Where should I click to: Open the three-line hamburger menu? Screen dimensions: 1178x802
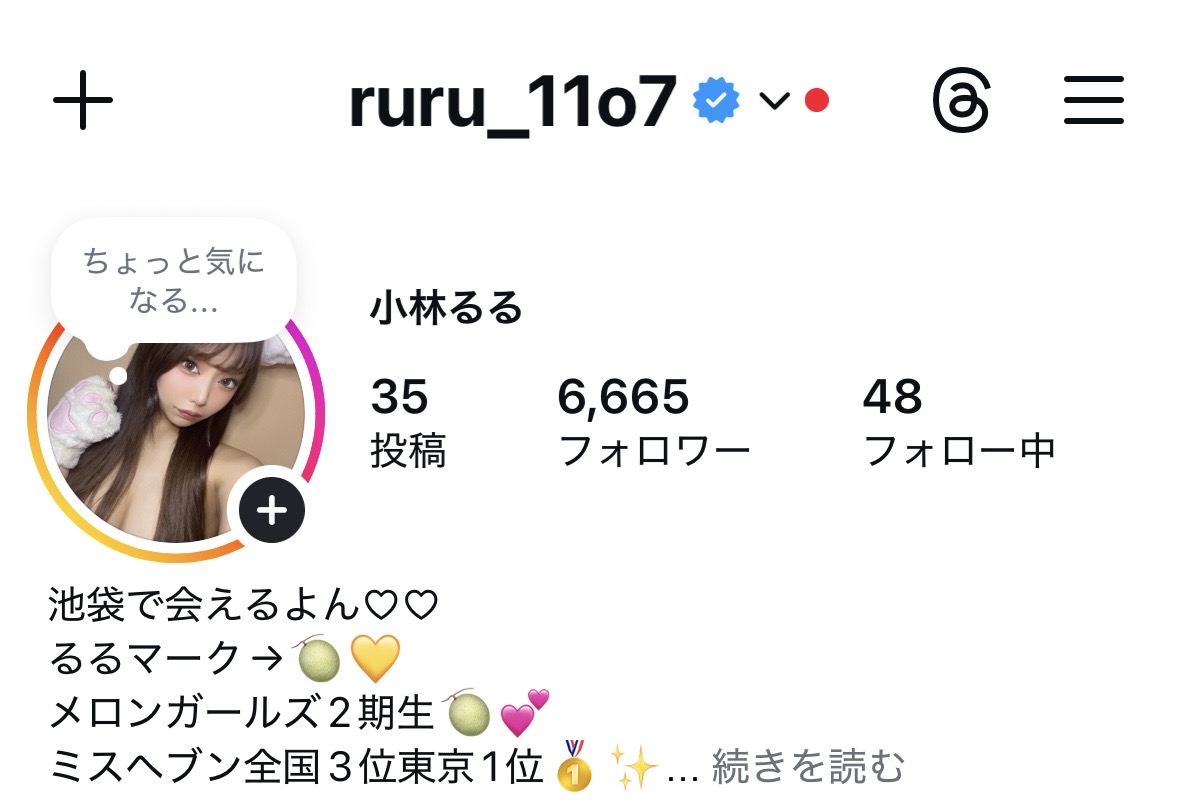point(1094,100)
